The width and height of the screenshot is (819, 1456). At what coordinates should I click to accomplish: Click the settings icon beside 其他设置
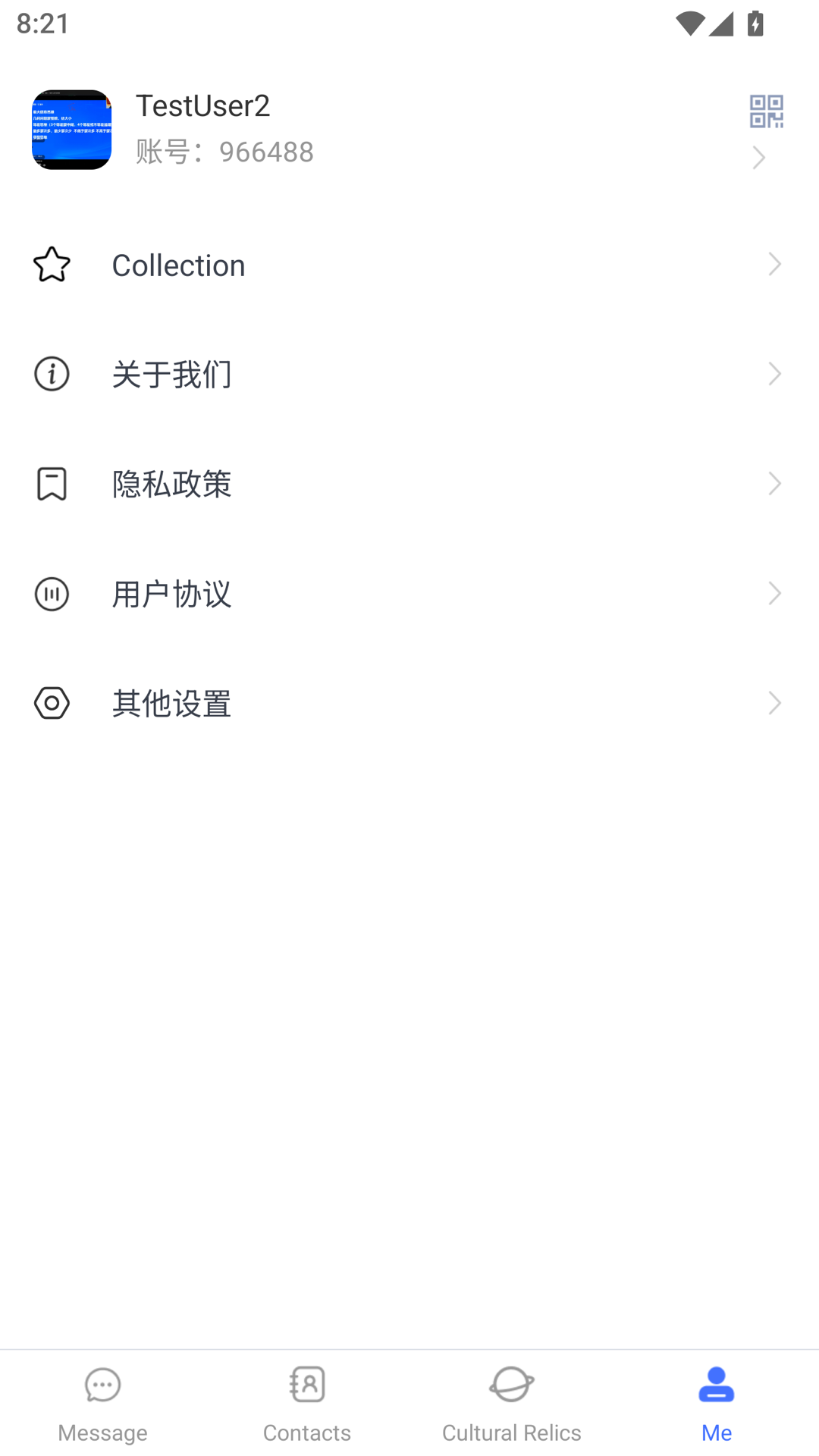pos(51,703)
